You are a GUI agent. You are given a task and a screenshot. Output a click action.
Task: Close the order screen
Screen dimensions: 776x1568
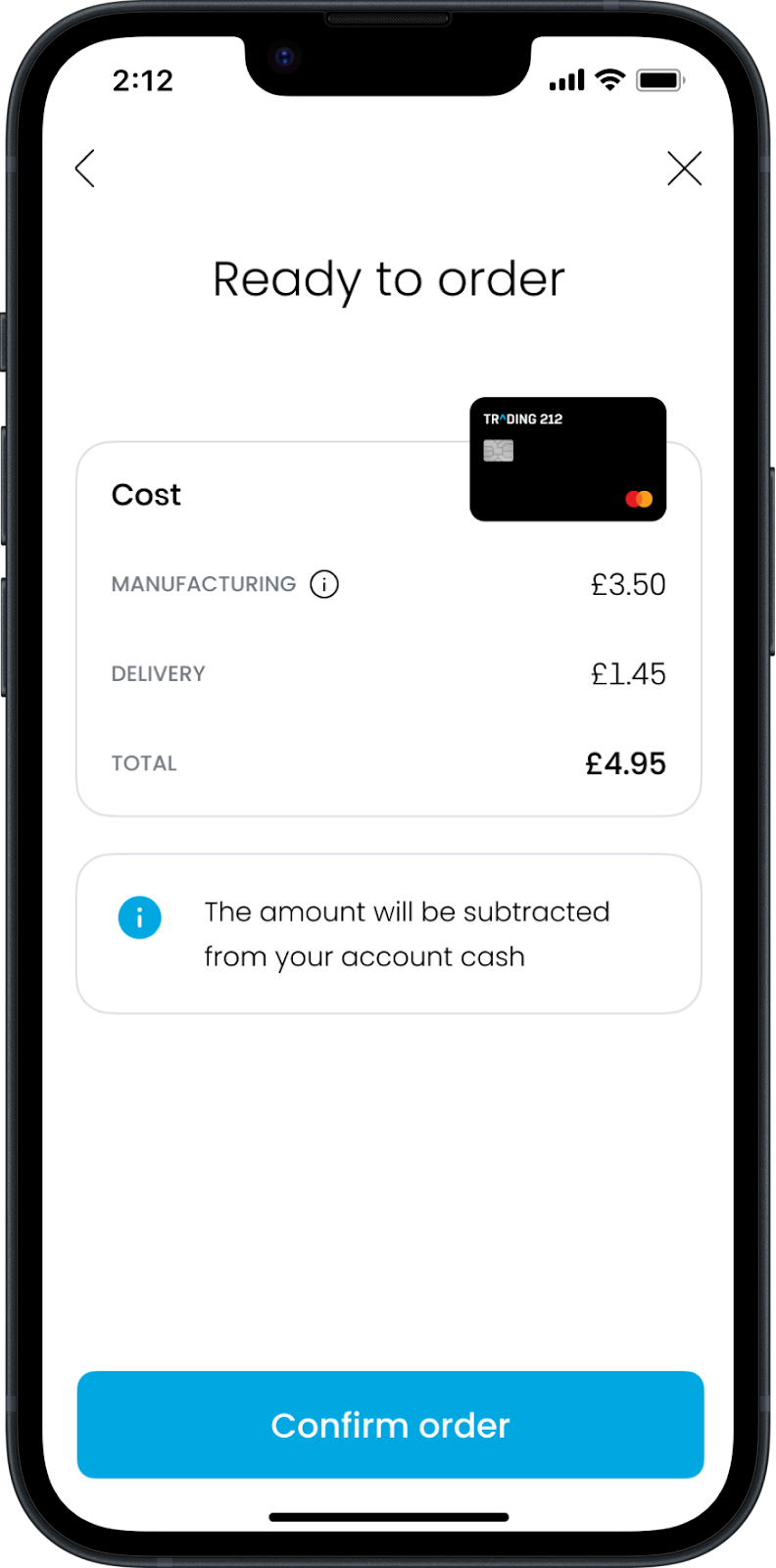tap(685, 169)
